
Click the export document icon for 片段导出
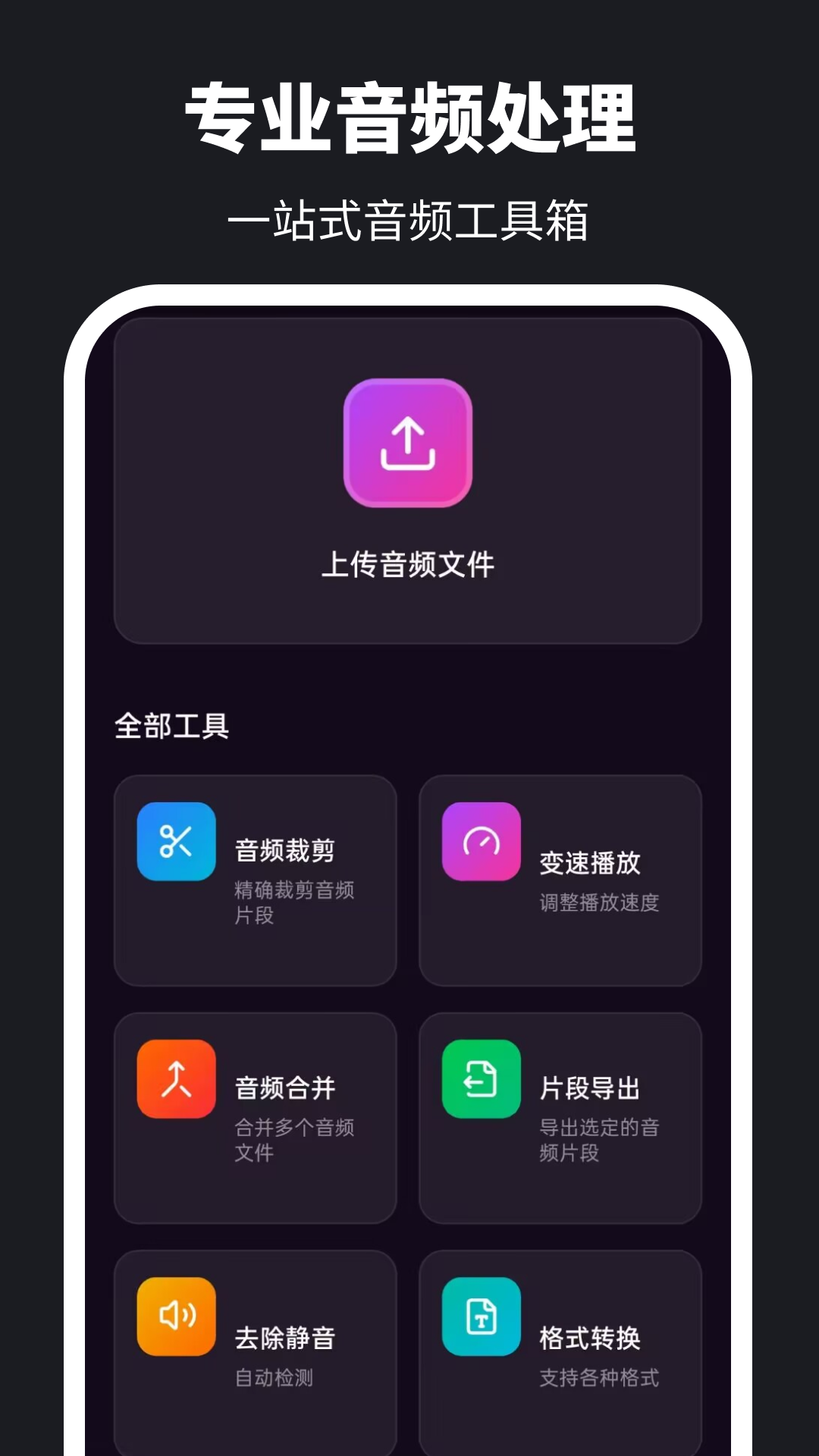[482, 1081]
